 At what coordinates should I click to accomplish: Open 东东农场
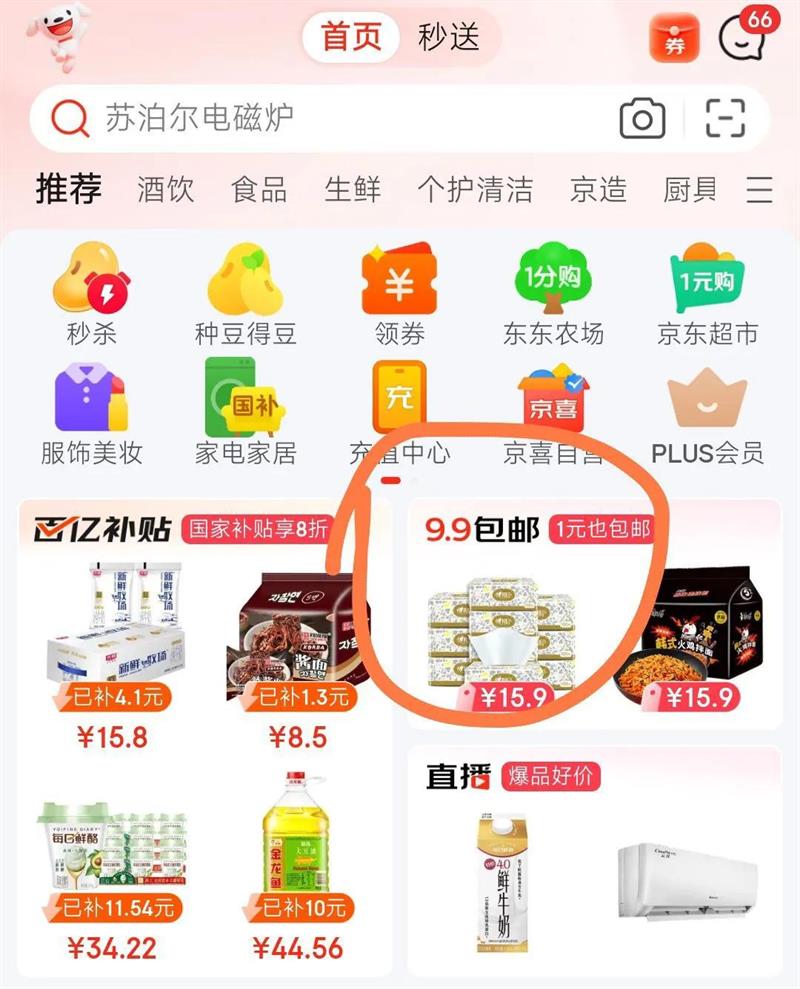point(553,295)
